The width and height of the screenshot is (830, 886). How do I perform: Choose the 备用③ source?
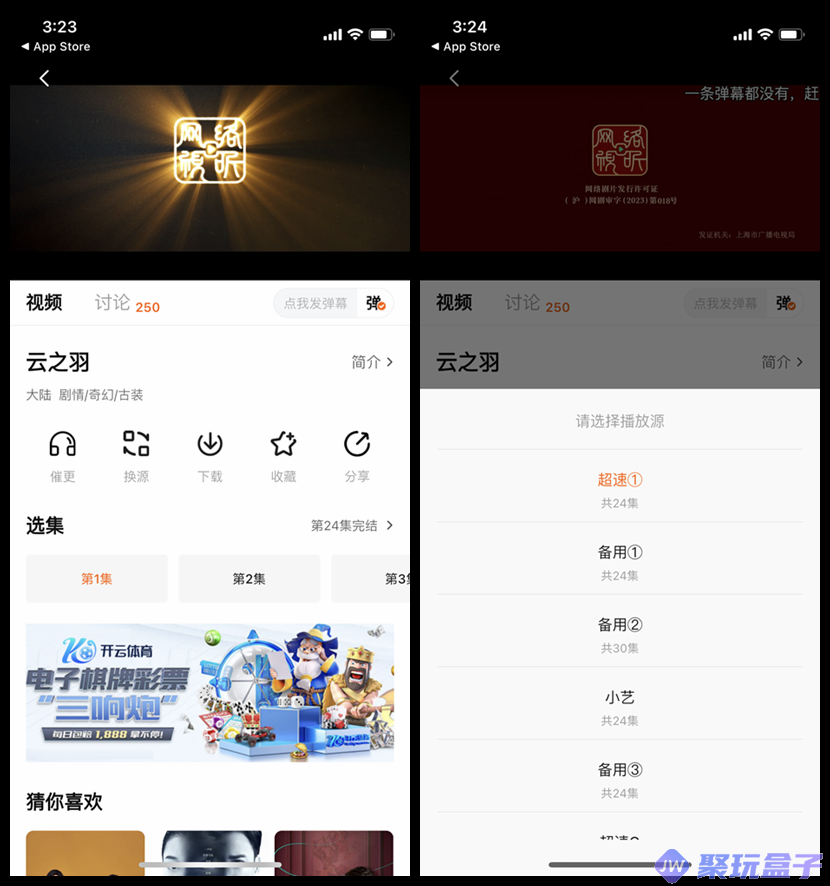coord(620,778)
